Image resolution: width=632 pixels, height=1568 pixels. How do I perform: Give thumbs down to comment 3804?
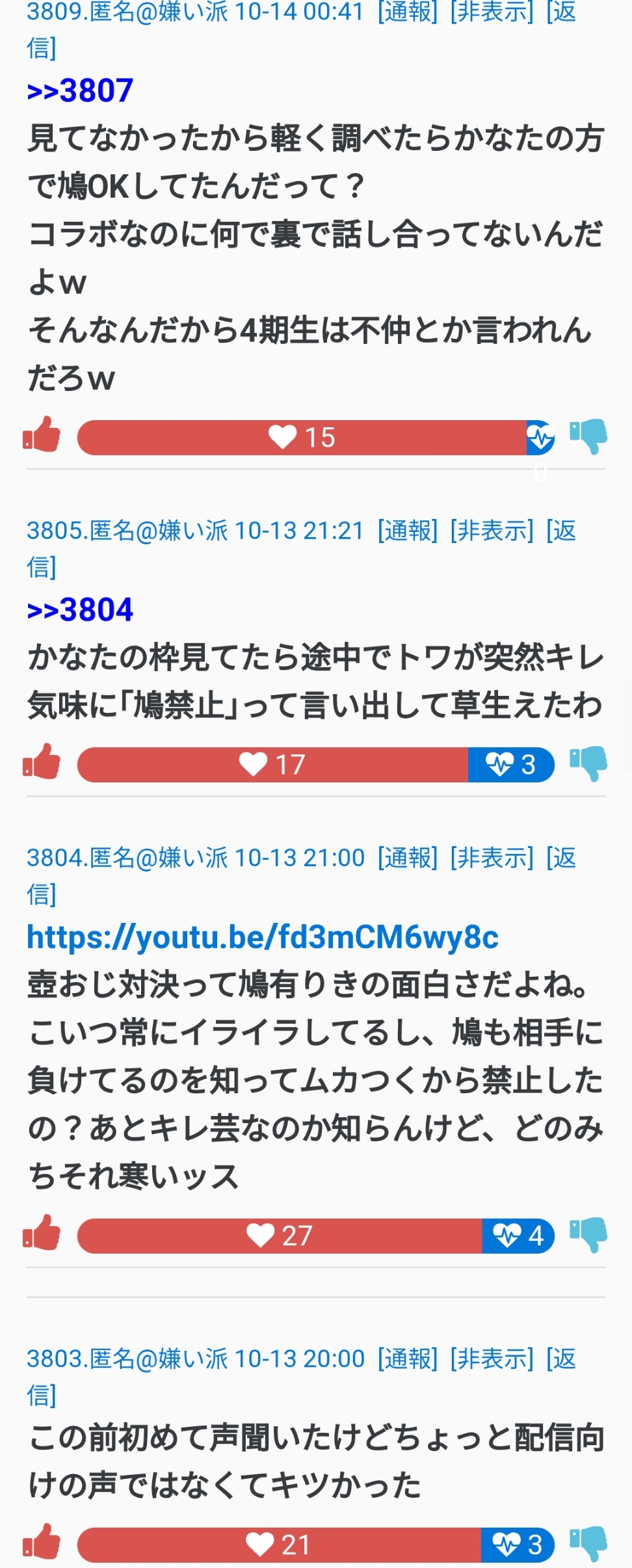pyautogui.click(x=588, y=1234)
